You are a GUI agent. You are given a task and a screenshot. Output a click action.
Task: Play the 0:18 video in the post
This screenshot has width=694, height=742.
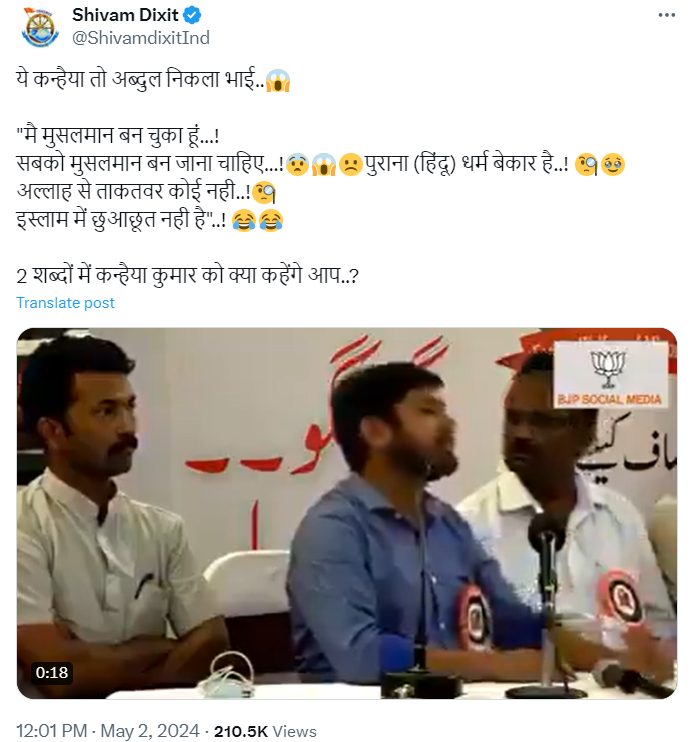(347, 513)
